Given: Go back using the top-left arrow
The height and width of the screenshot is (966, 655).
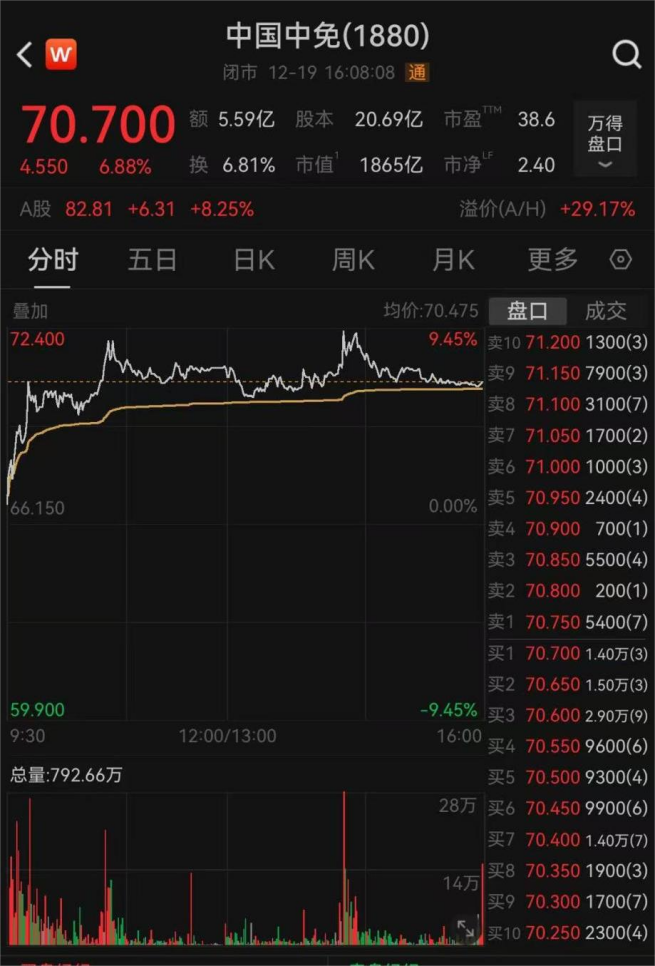Looking at the screenshot, I should [25, 54].
